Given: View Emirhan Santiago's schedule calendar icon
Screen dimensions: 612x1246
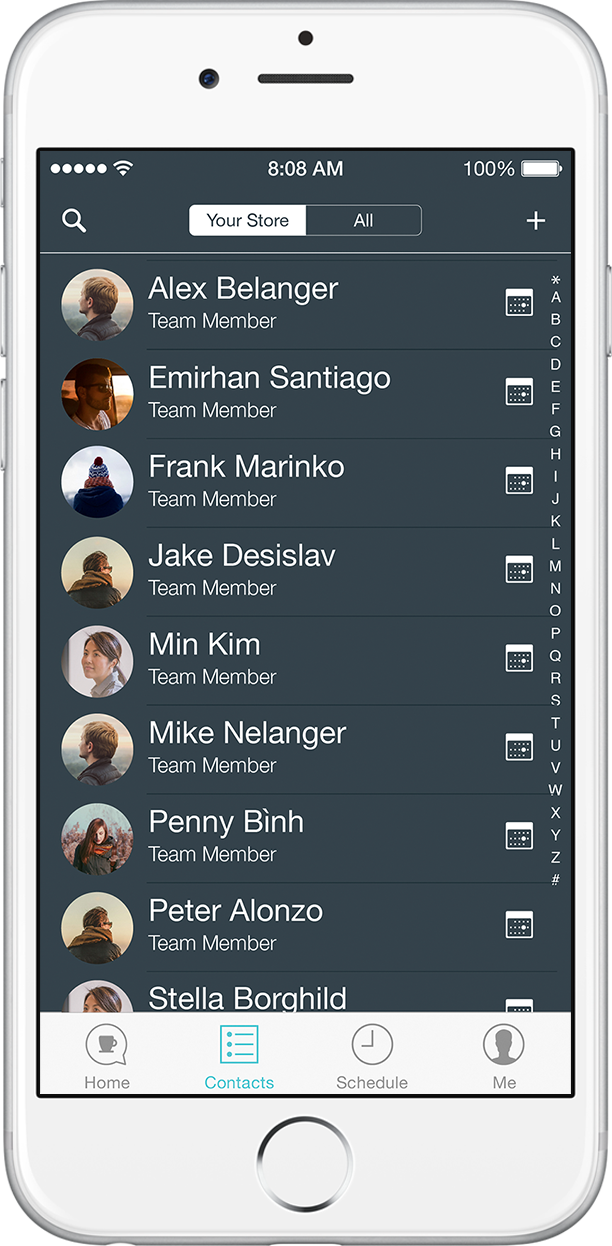Looking at the screenshot, I should 519,392.
